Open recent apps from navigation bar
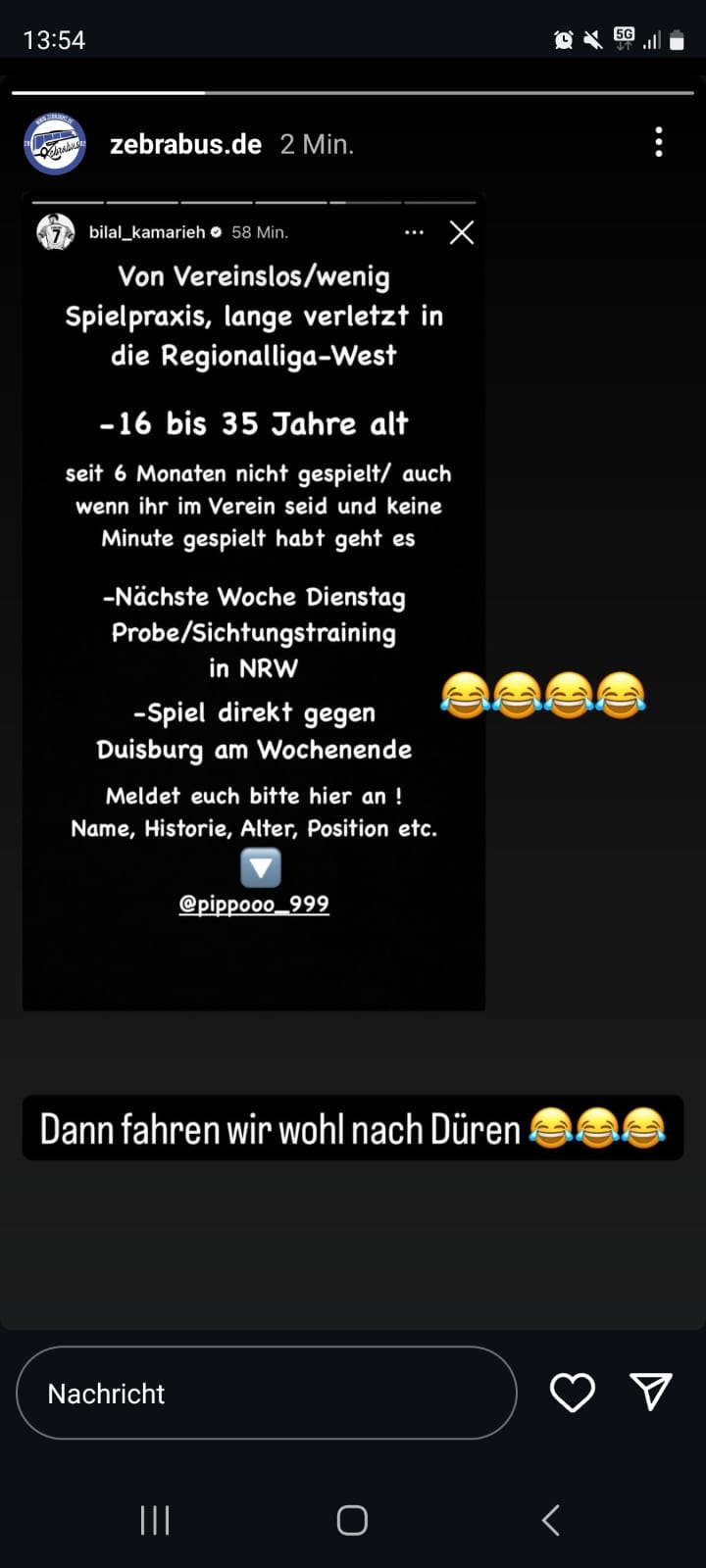Viewport: 706px width, 1568px height. [x=155, y=1520]
